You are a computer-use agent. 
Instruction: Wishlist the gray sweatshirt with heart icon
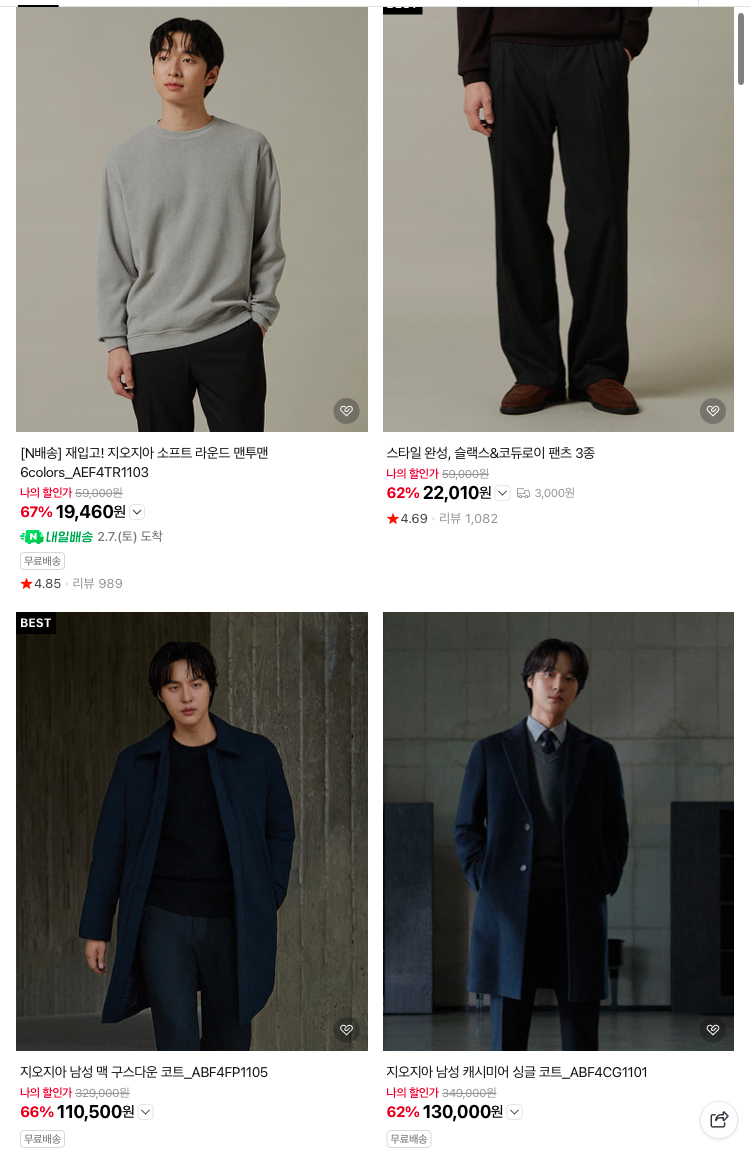click(x=346, y=410)
